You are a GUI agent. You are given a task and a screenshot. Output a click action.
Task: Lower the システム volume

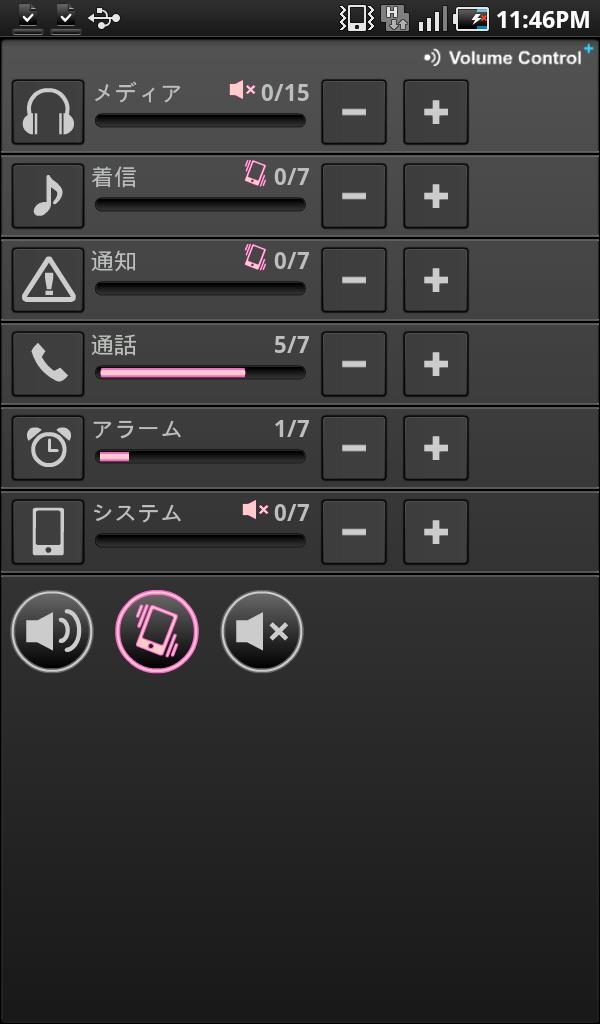354,532
